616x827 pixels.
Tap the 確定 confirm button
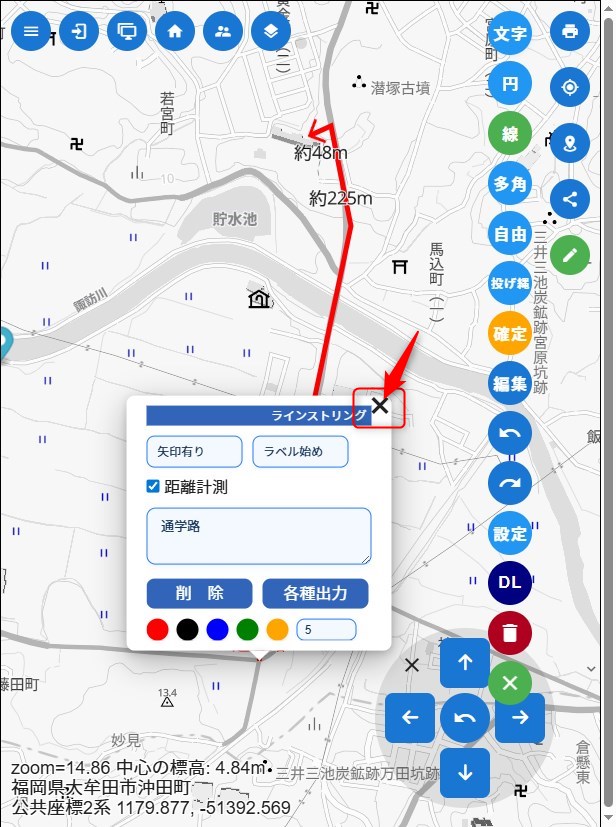[510, 334]
